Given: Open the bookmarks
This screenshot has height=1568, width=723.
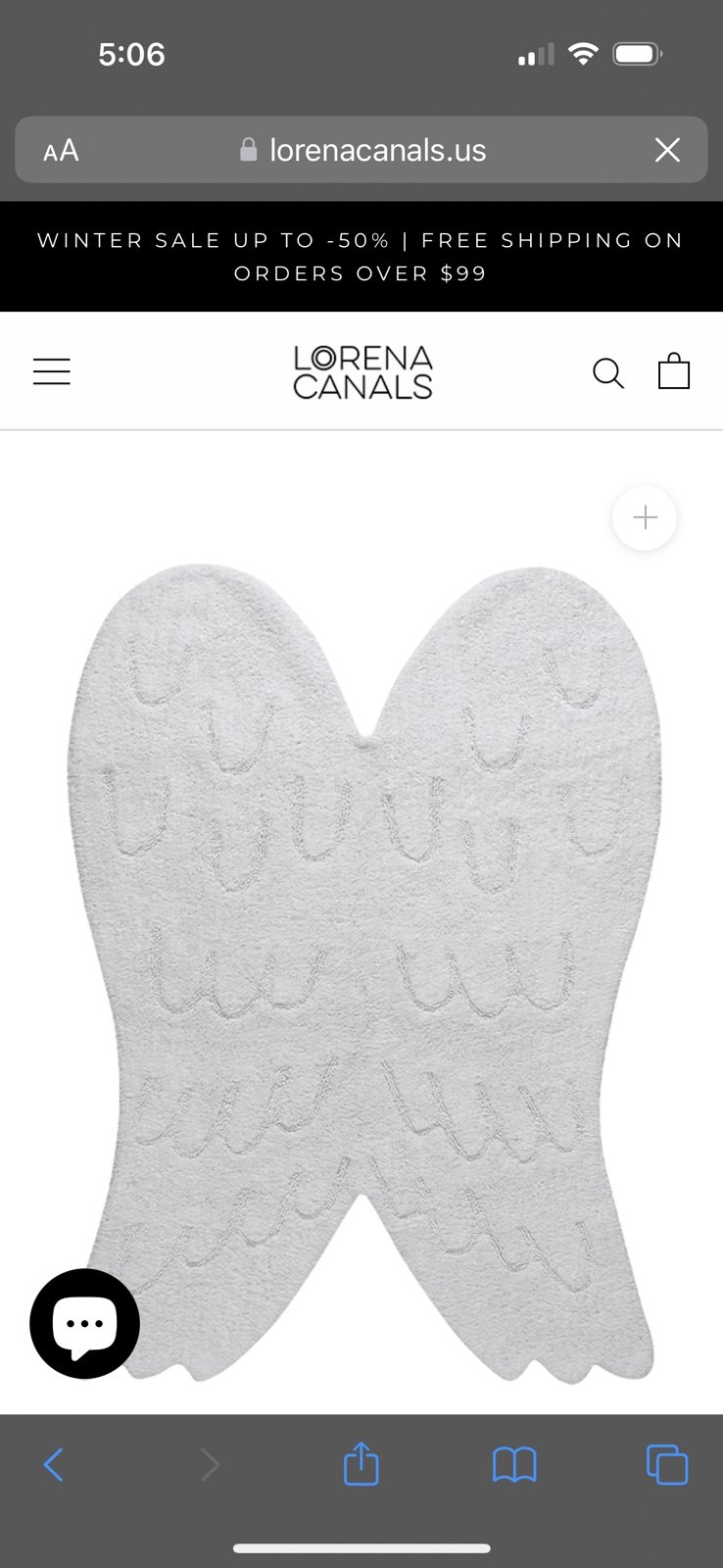Looking at the screenshot, I should click(514, 1465).
